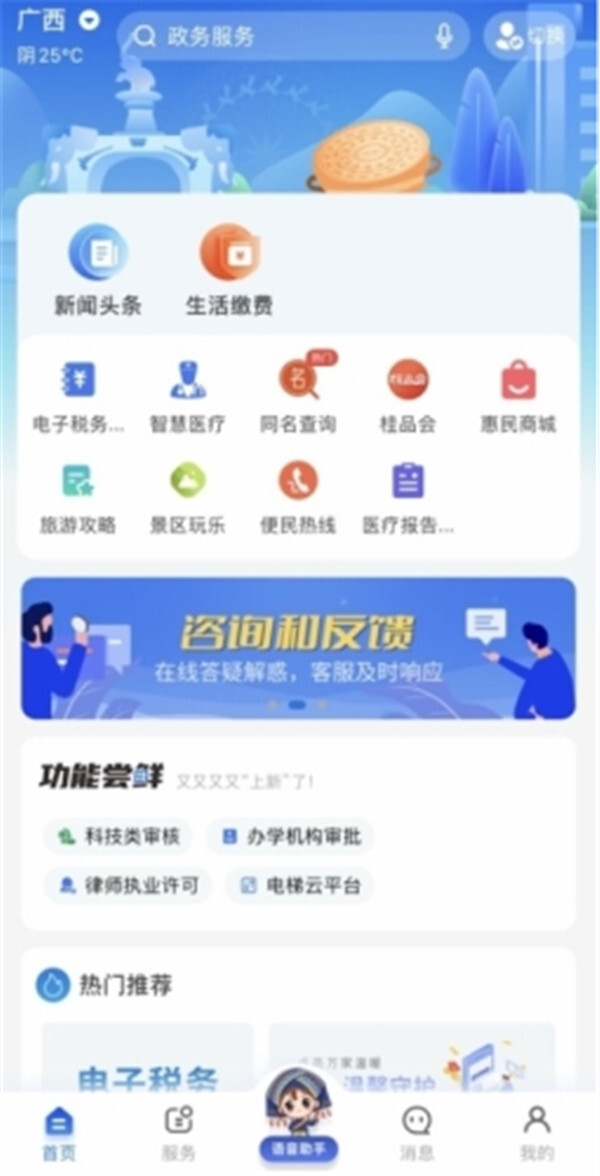This screenshot has width=600, height=1176.
Task: Select the 科技类审核 chip
Action: [120, 836]
